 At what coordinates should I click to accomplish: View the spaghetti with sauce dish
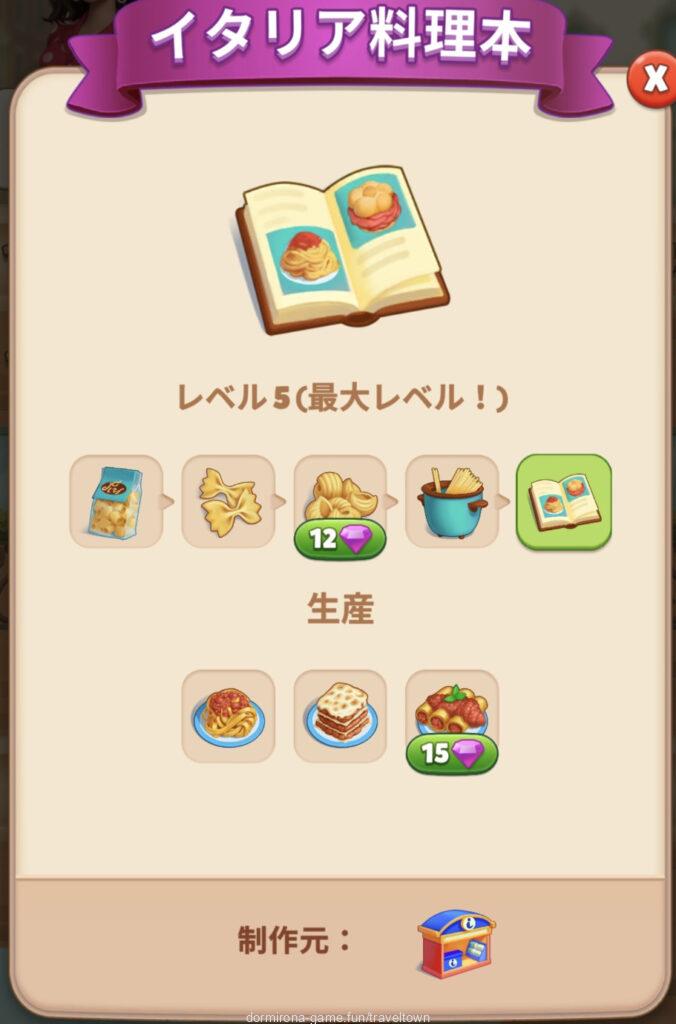click(x=228, y=715)
